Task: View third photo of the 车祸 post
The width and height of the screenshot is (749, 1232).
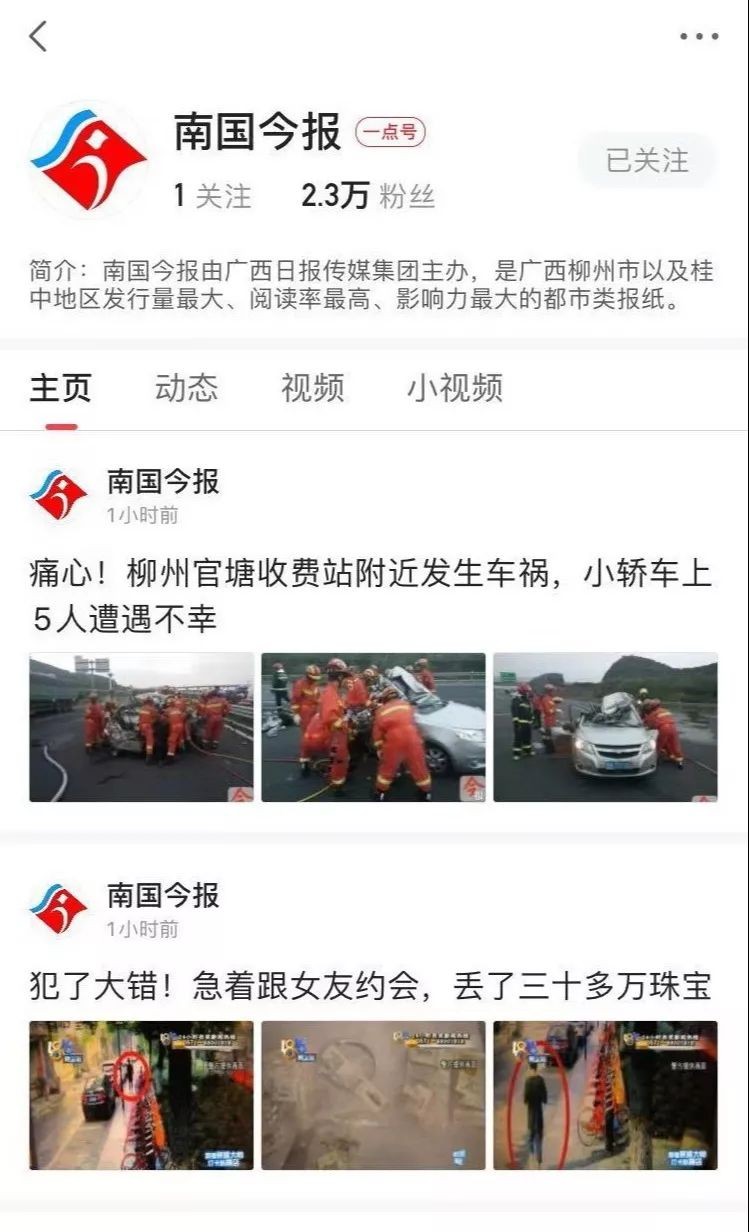Action: 605,727
